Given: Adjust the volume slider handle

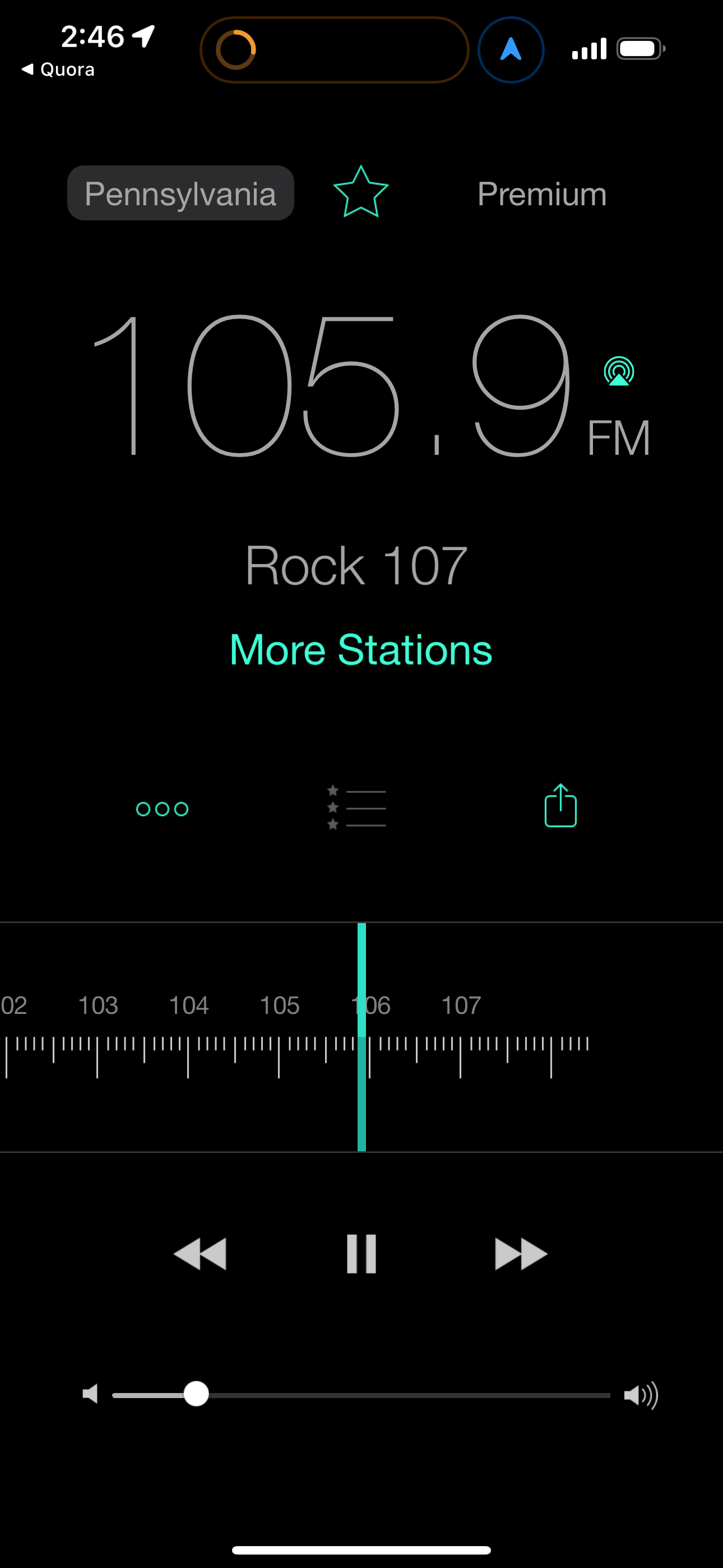Looking at the screenshot, I should coord(196,1395).
